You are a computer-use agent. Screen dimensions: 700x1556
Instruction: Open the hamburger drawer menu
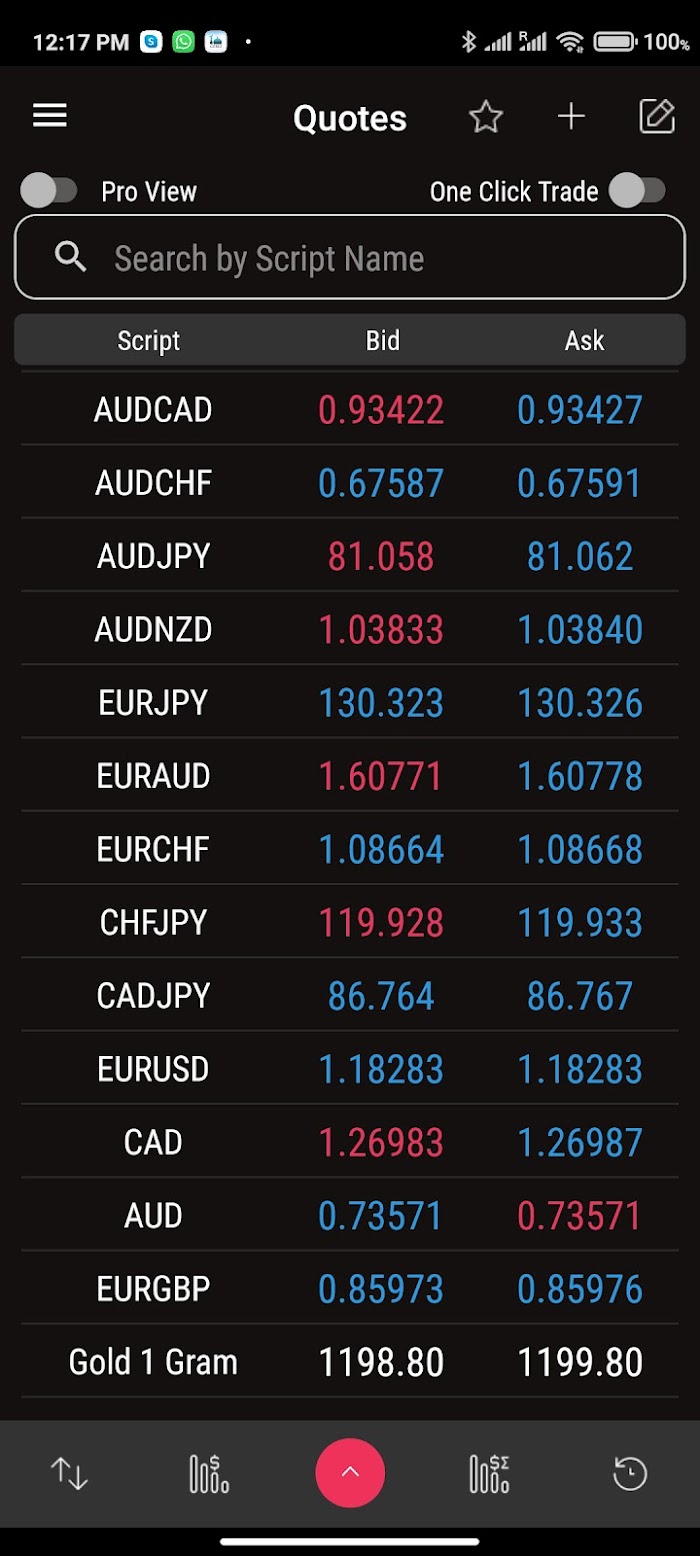tap(50, 116)
